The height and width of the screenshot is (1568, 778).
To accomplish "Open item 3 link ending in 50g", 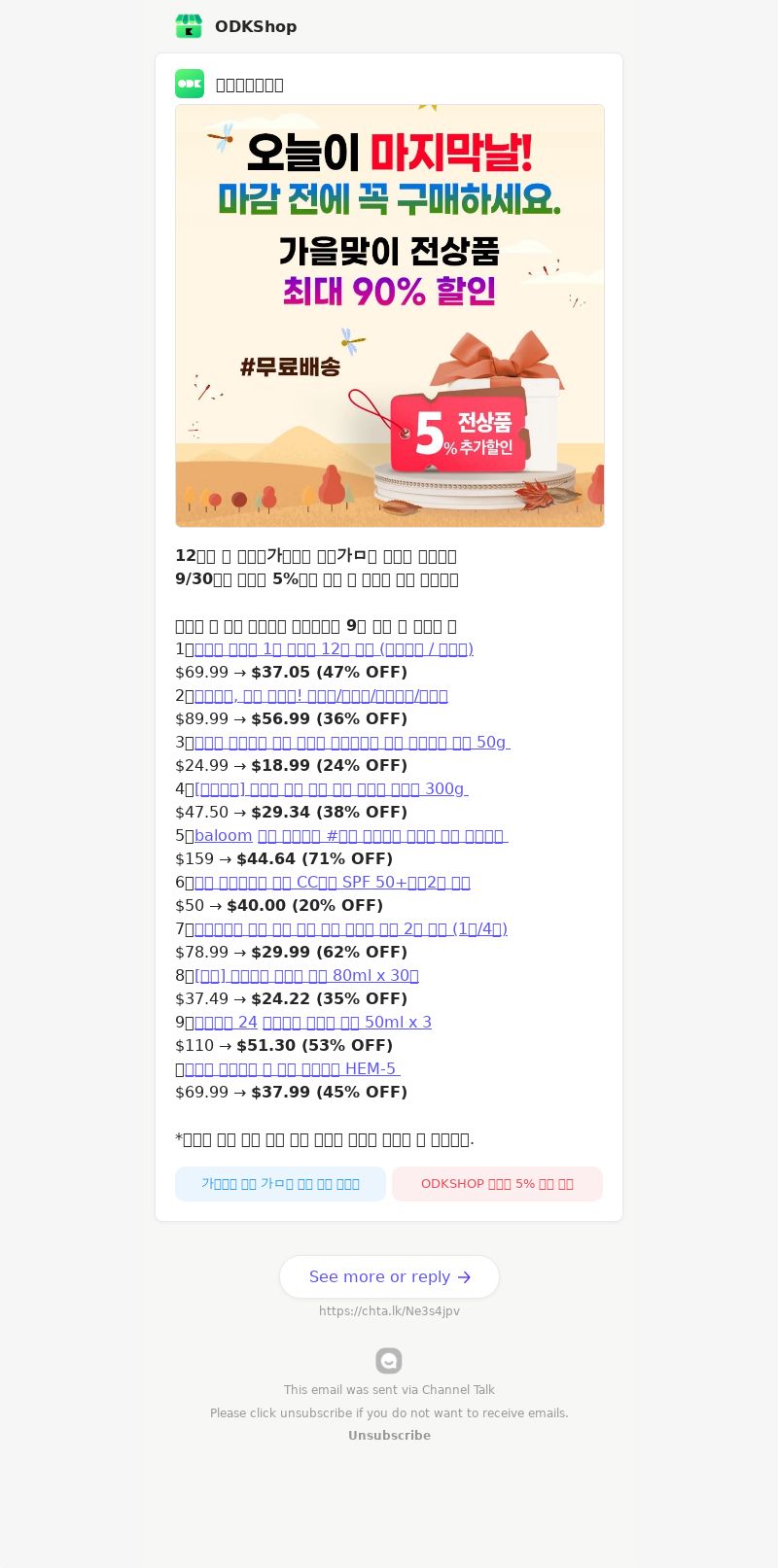I will coord(352,743).
